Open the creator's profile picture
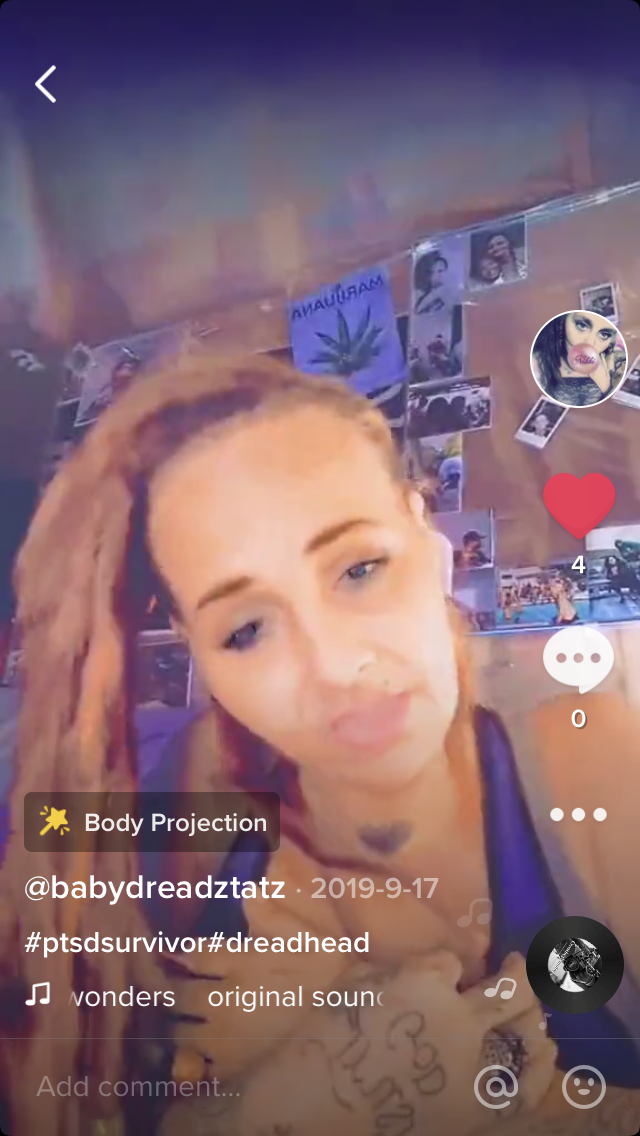Screen dimensions: 640x1136 (x=578, y=359)
